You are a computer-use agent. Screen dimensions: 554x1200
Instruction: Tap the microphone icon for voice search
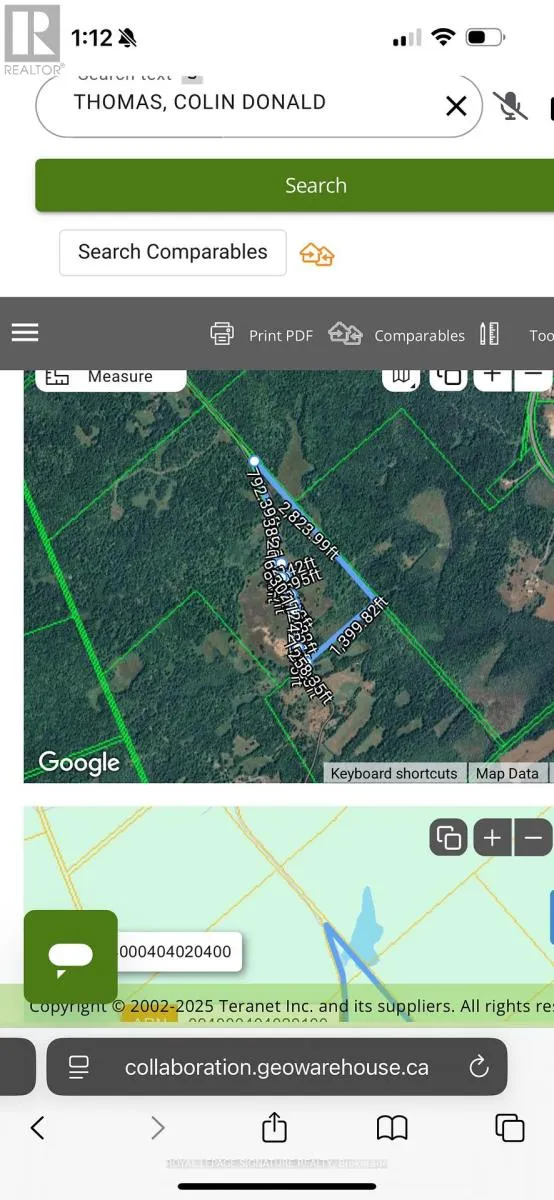tap(511, 105)
